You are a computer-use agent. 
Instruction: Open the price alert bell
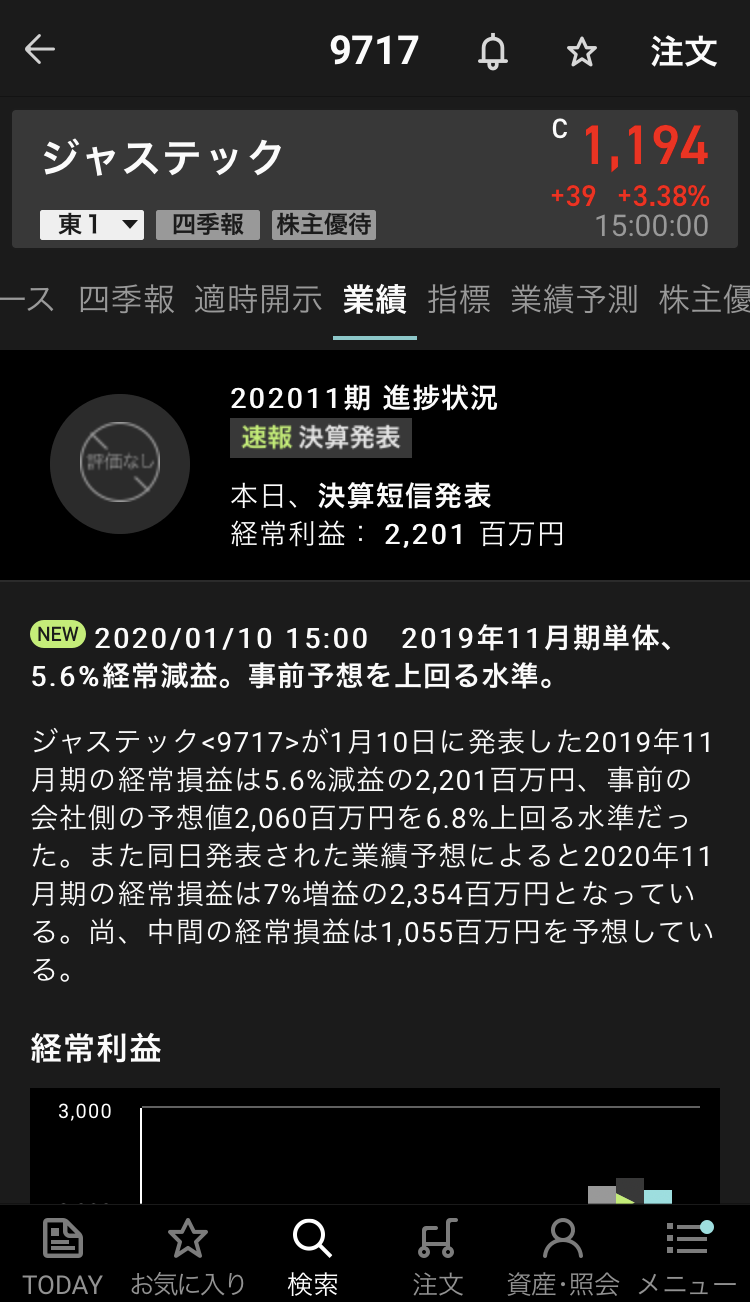[492, 51]
